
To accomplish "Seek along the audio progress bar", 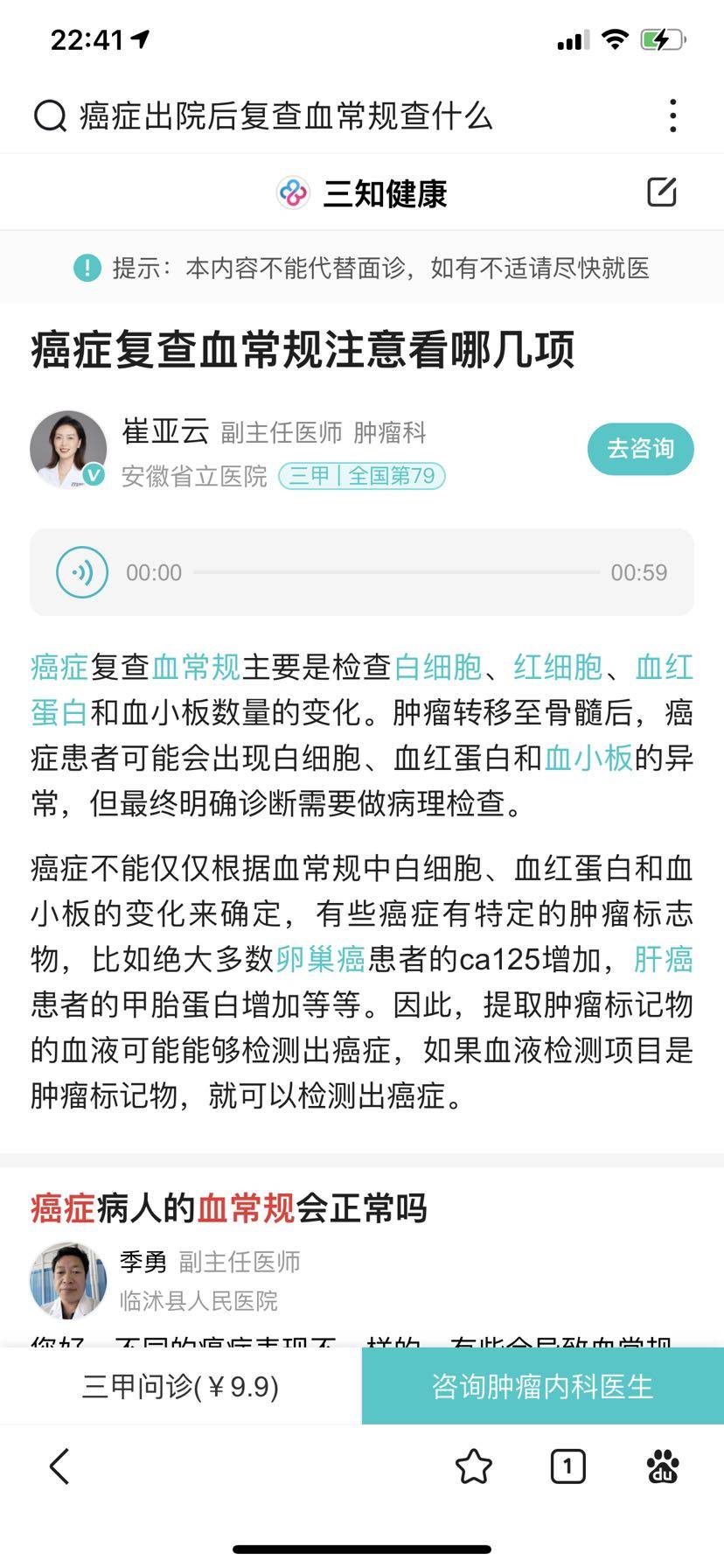I will click(x=396, y=572).
